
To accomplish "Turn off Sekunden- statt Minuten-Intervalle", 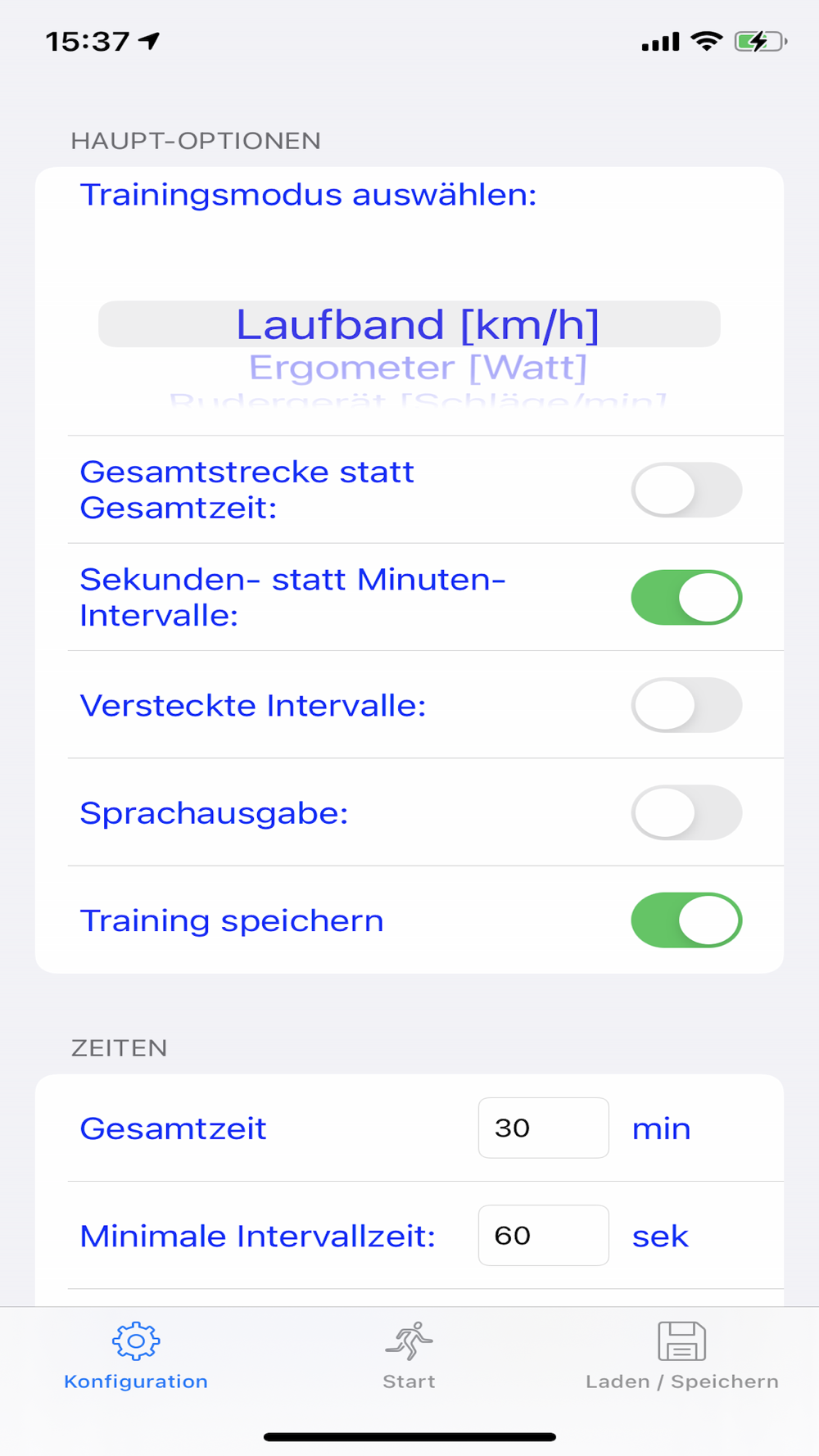I will pyautogui.click(x=686, y=597).
